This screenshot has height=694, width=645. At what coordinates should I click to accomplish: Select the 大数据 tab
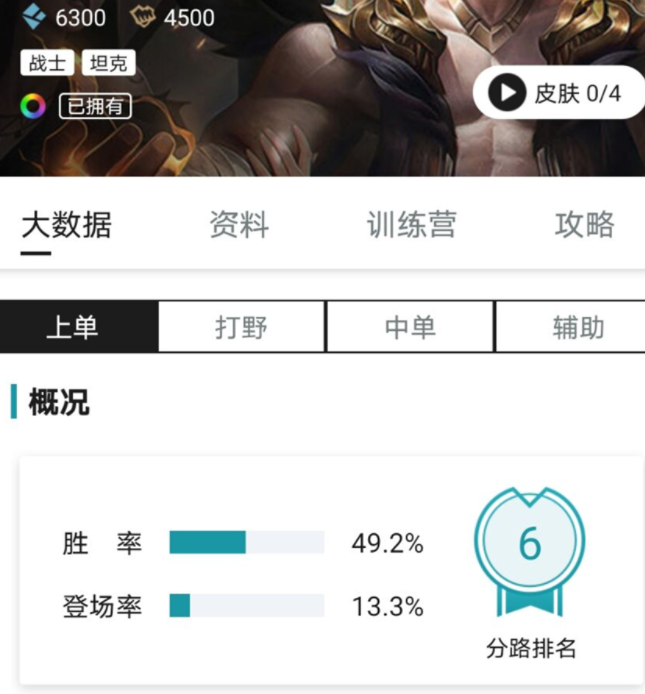66,225
